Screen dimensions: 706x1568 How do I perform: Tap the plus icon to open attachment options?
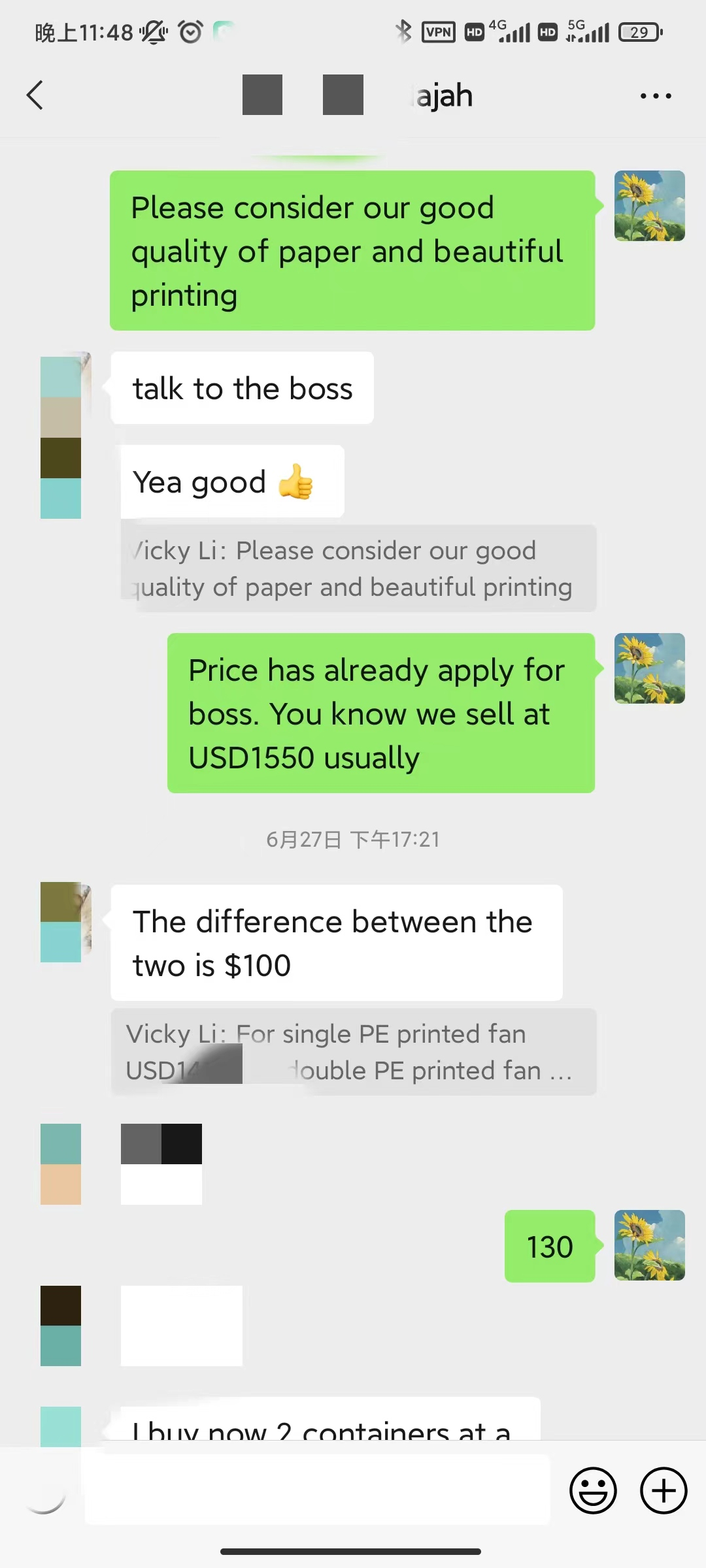point(663,1490)
